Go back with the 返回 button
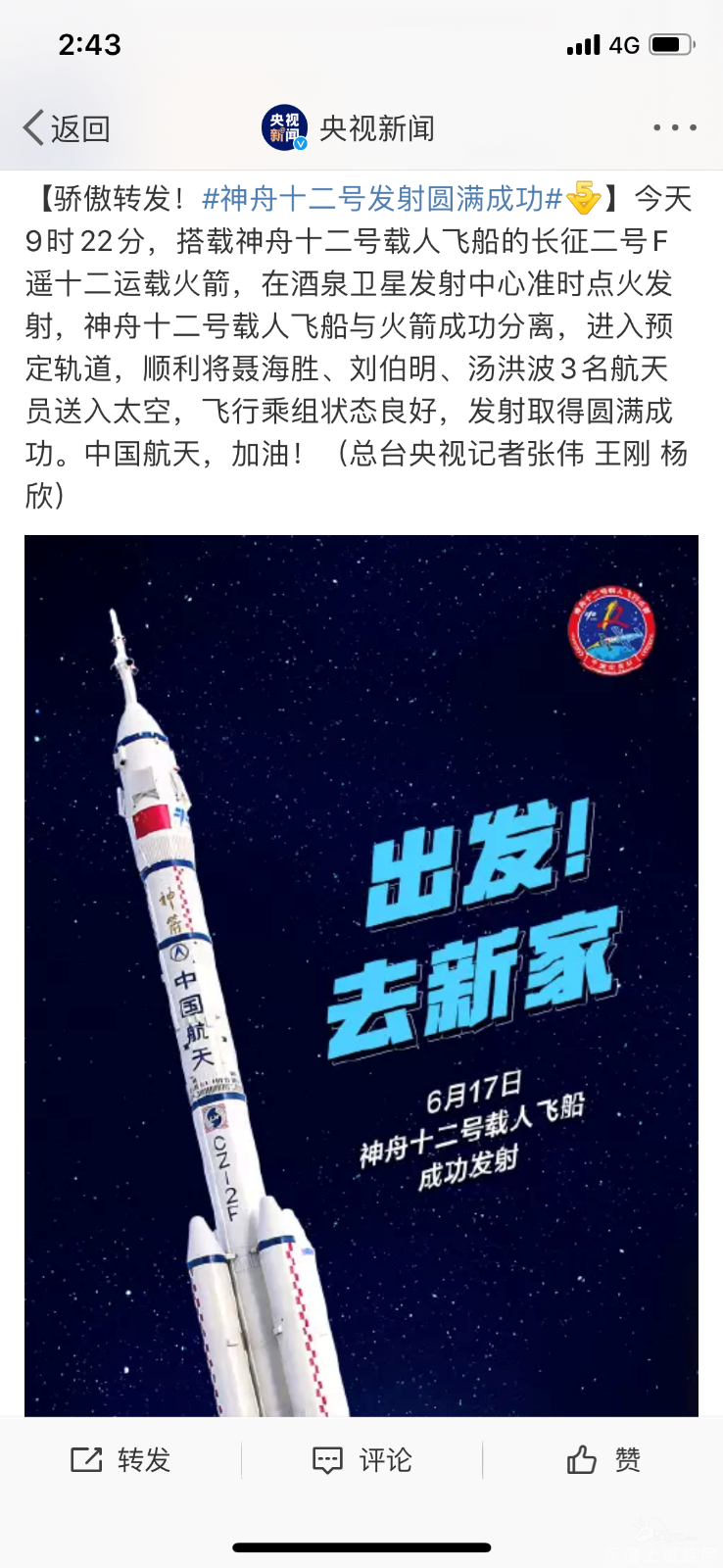 (x=67, y=128)
